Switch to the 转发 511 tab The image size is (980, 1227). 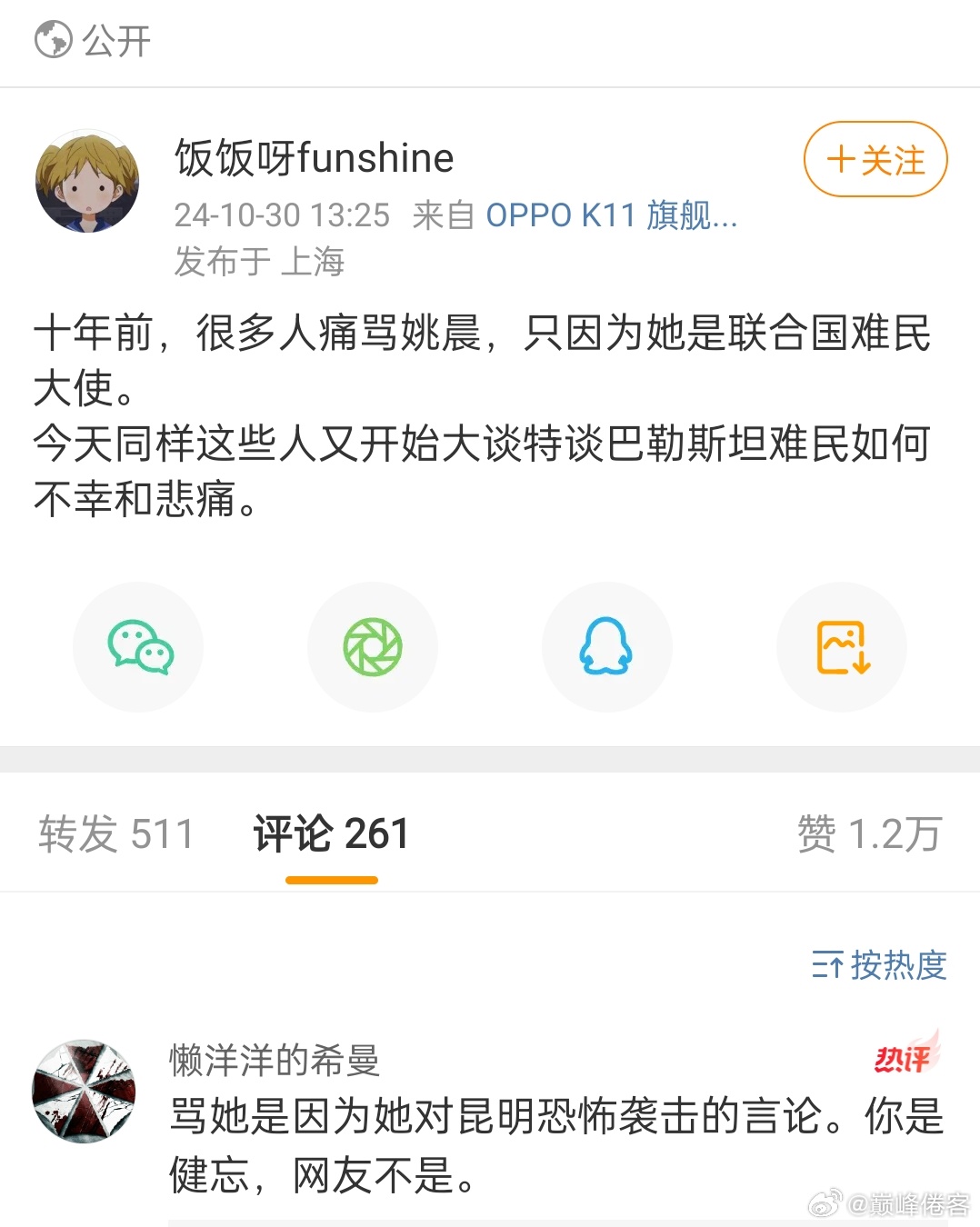click(115, 833)
